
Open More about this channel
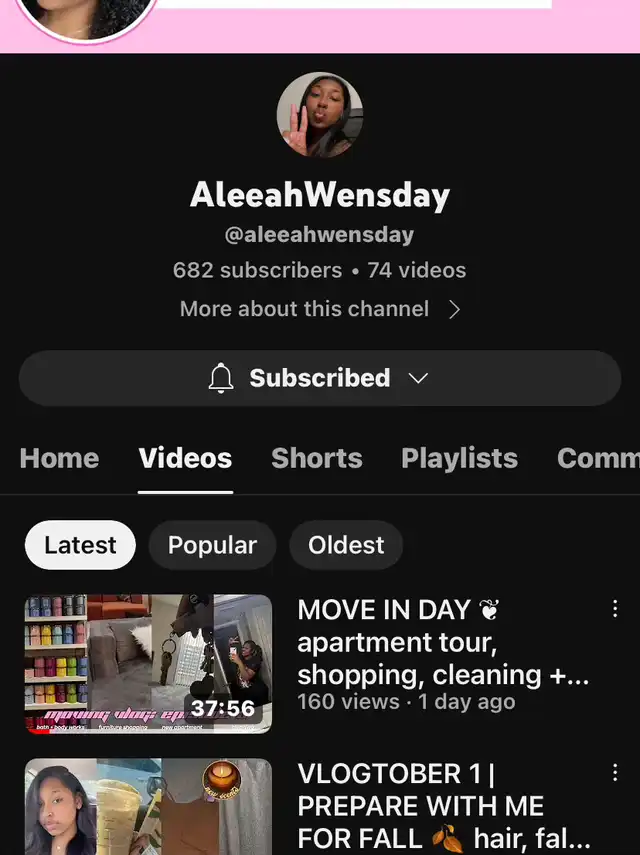[319, 309]
